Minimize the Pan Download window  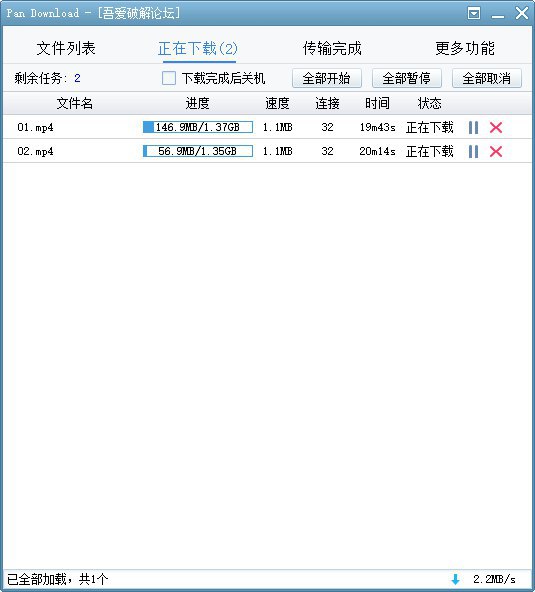(498, 14)
